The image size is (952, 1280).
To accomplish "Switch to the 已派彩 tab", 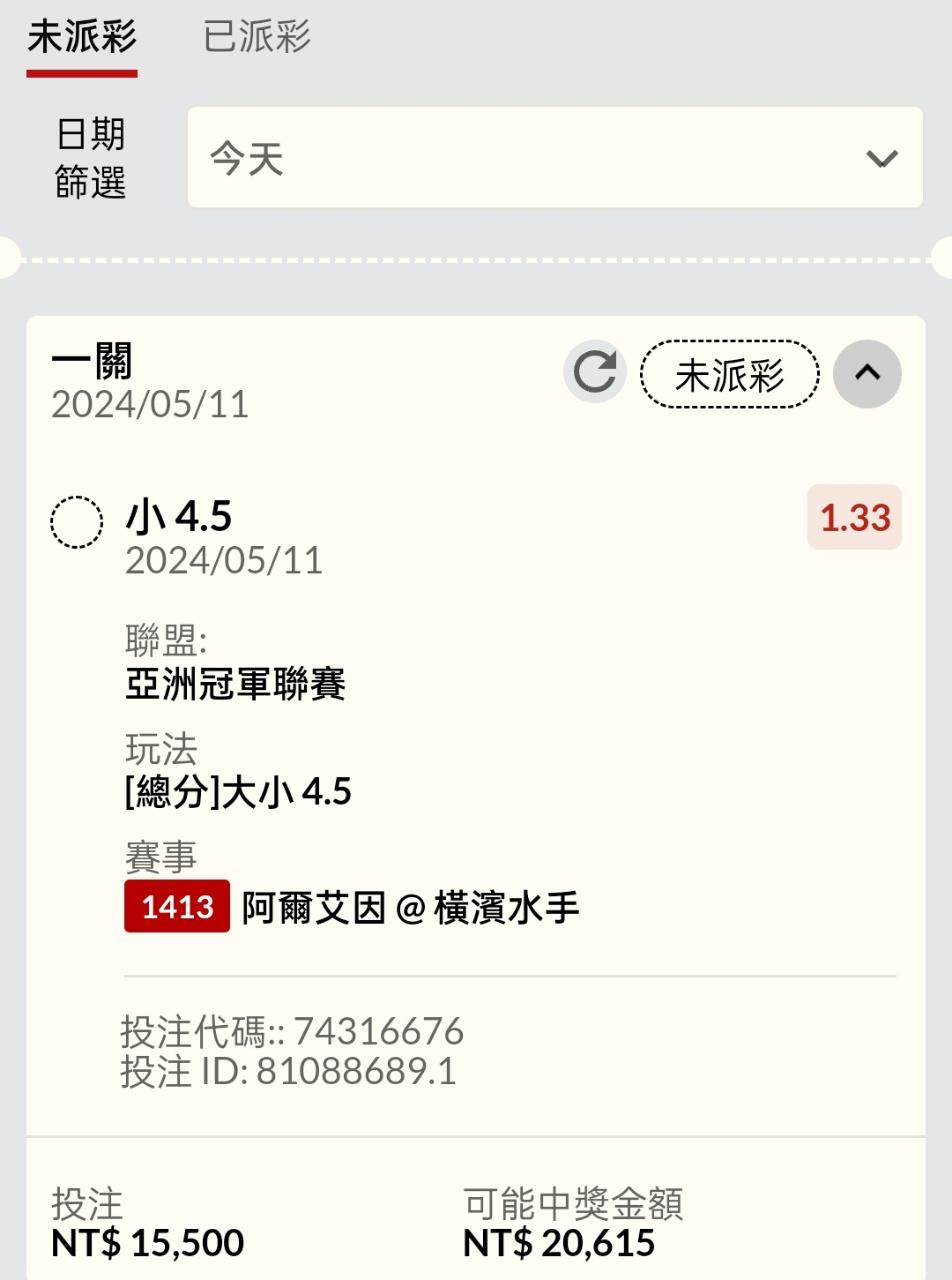I will [257, 38].
